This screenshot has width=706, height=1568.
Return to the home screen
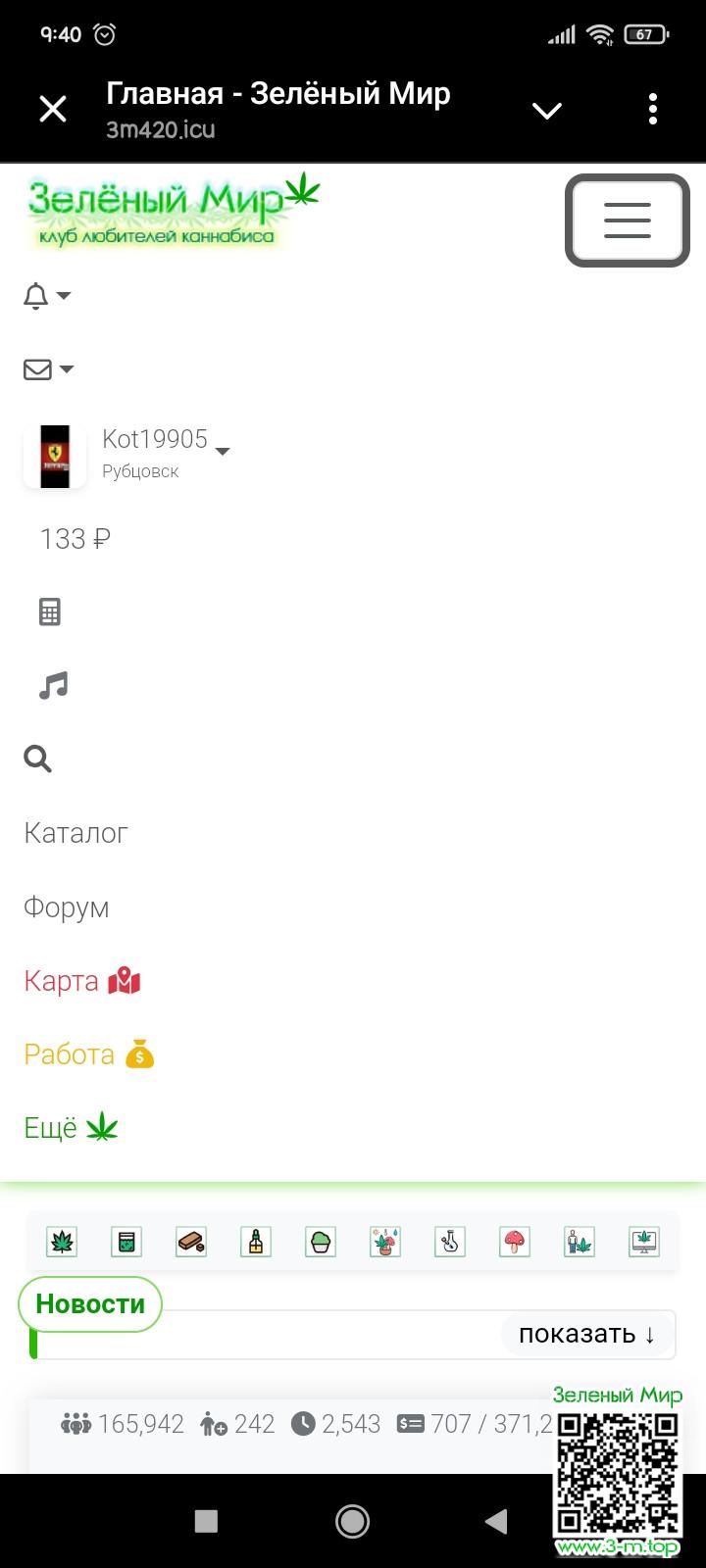point(352,1521)
